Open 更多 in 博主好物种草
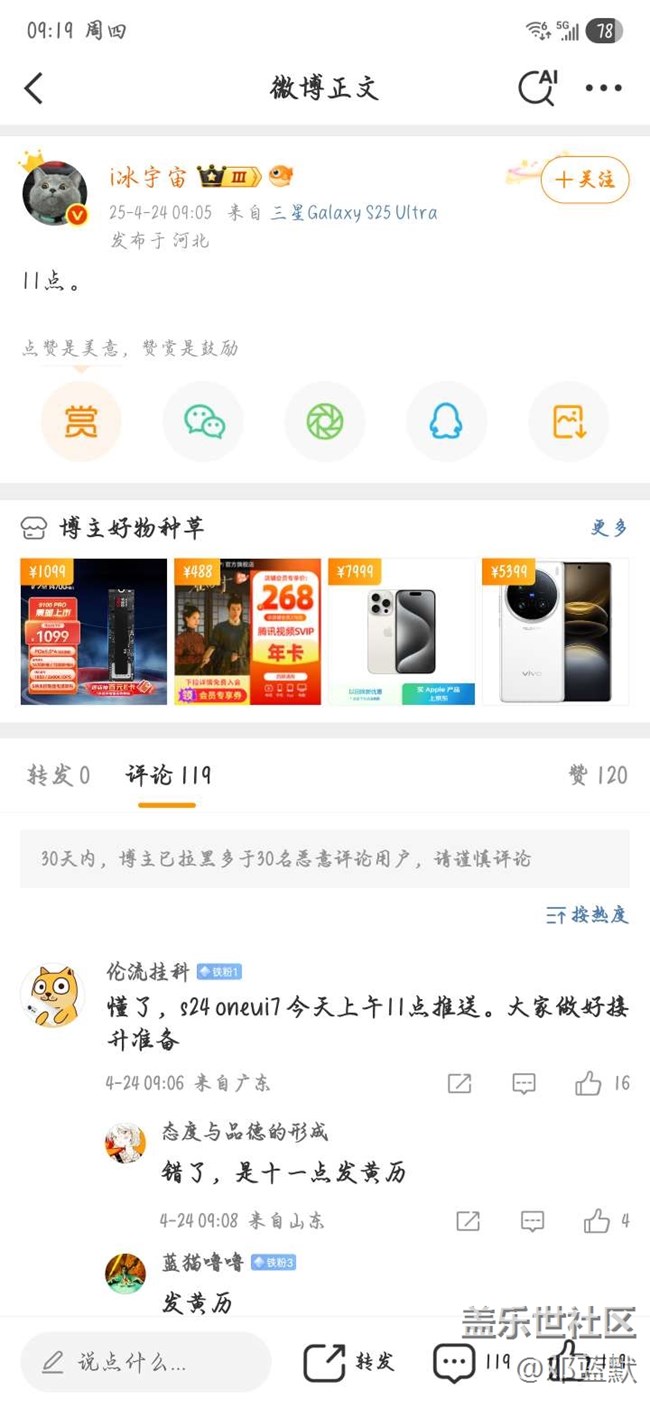 608,528
